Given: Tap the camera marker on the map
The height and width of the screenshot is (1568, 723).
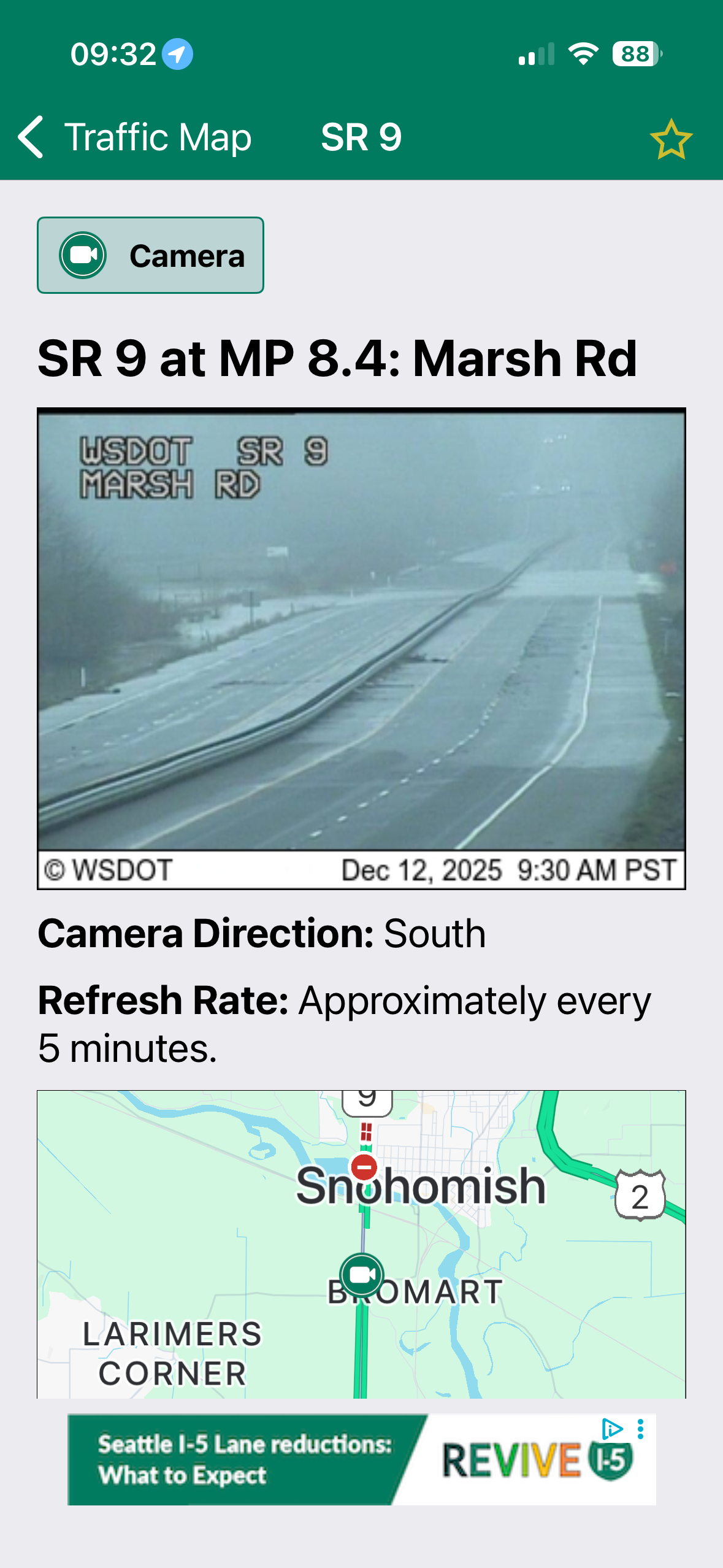Looking at the screenshot, I should tap(362, 1275).
